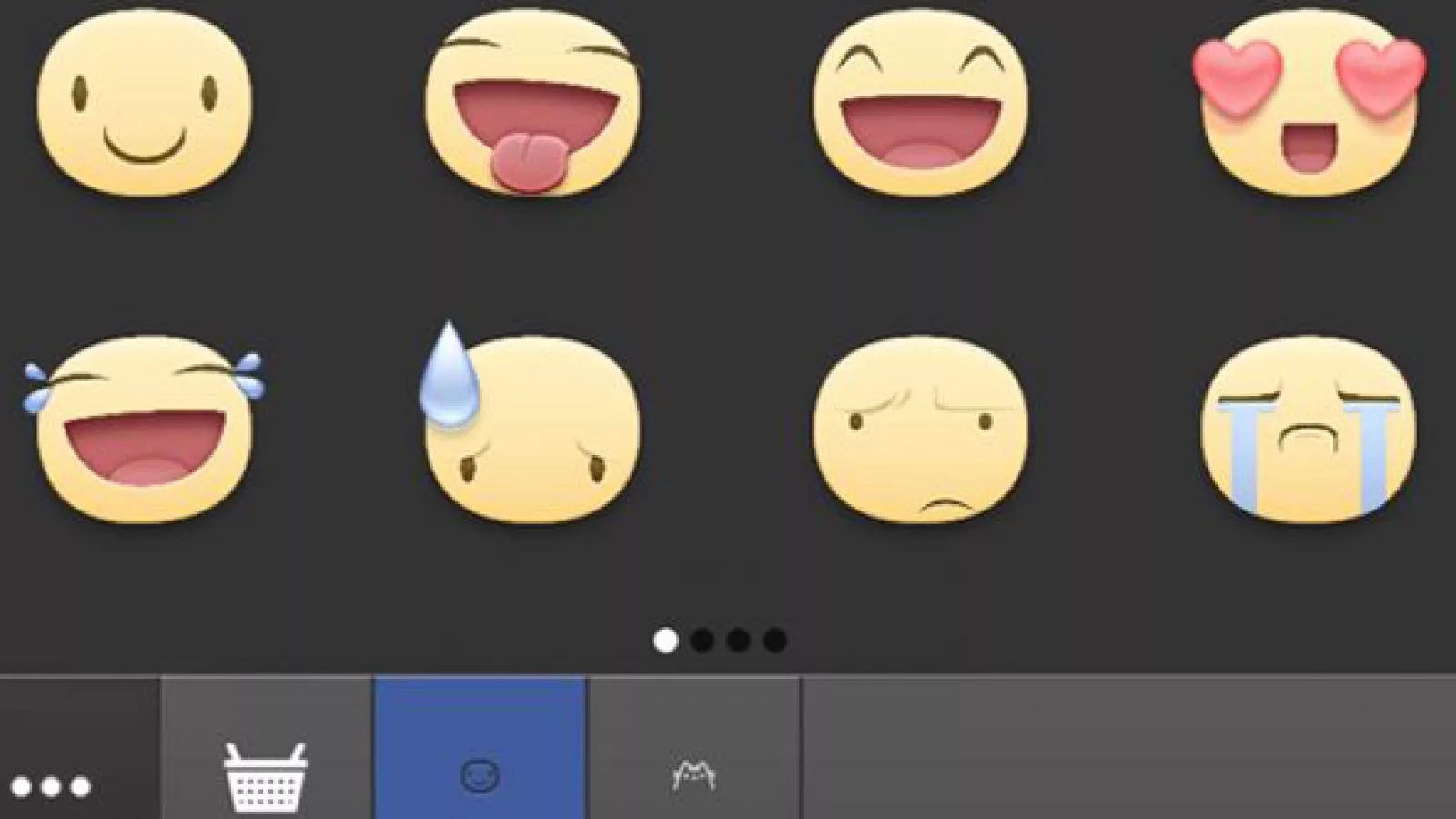The width and height of the screenshot is (1456, 819).
Task: Send the tears-of-joy laughing sticker
Action: click(x=145, y=430)
